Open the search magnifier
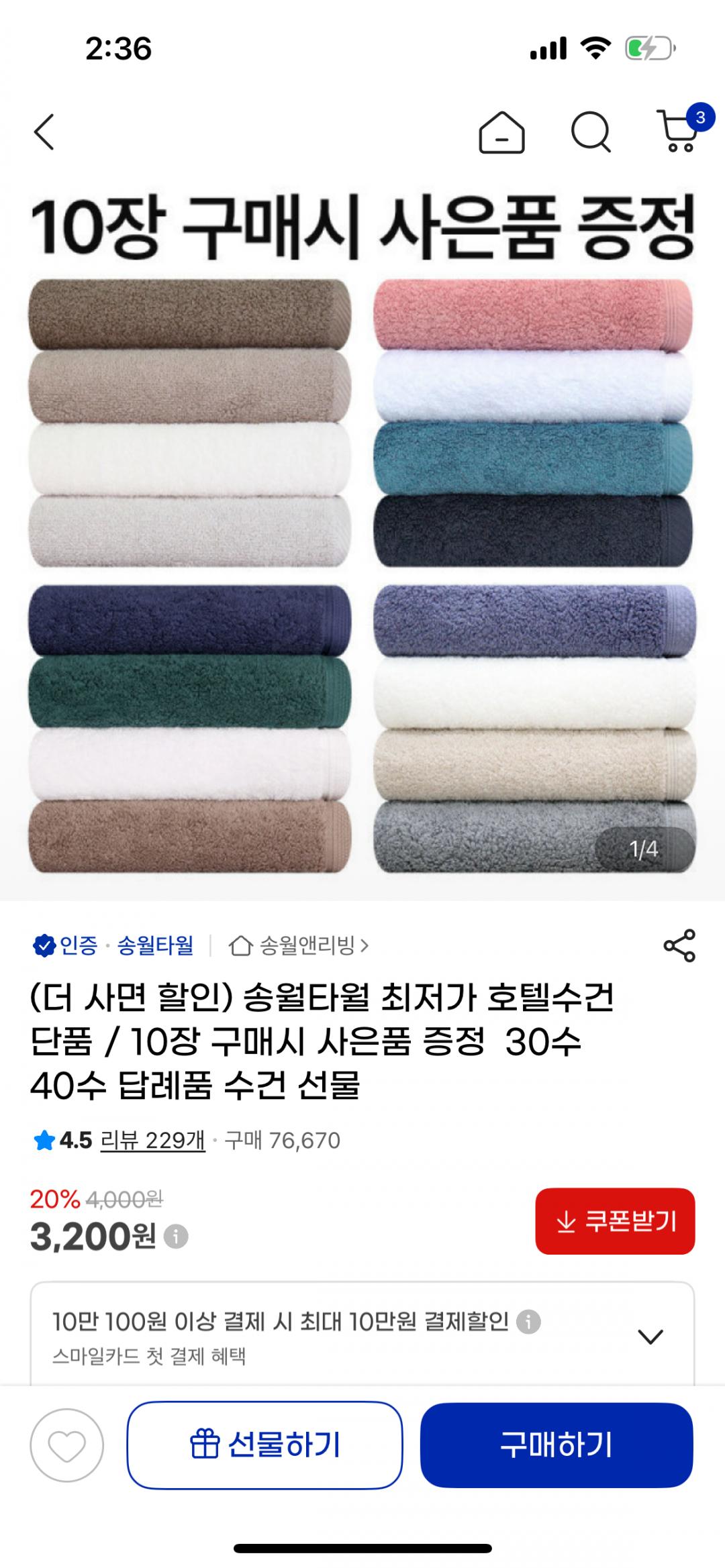 click(x=591, y=132)
